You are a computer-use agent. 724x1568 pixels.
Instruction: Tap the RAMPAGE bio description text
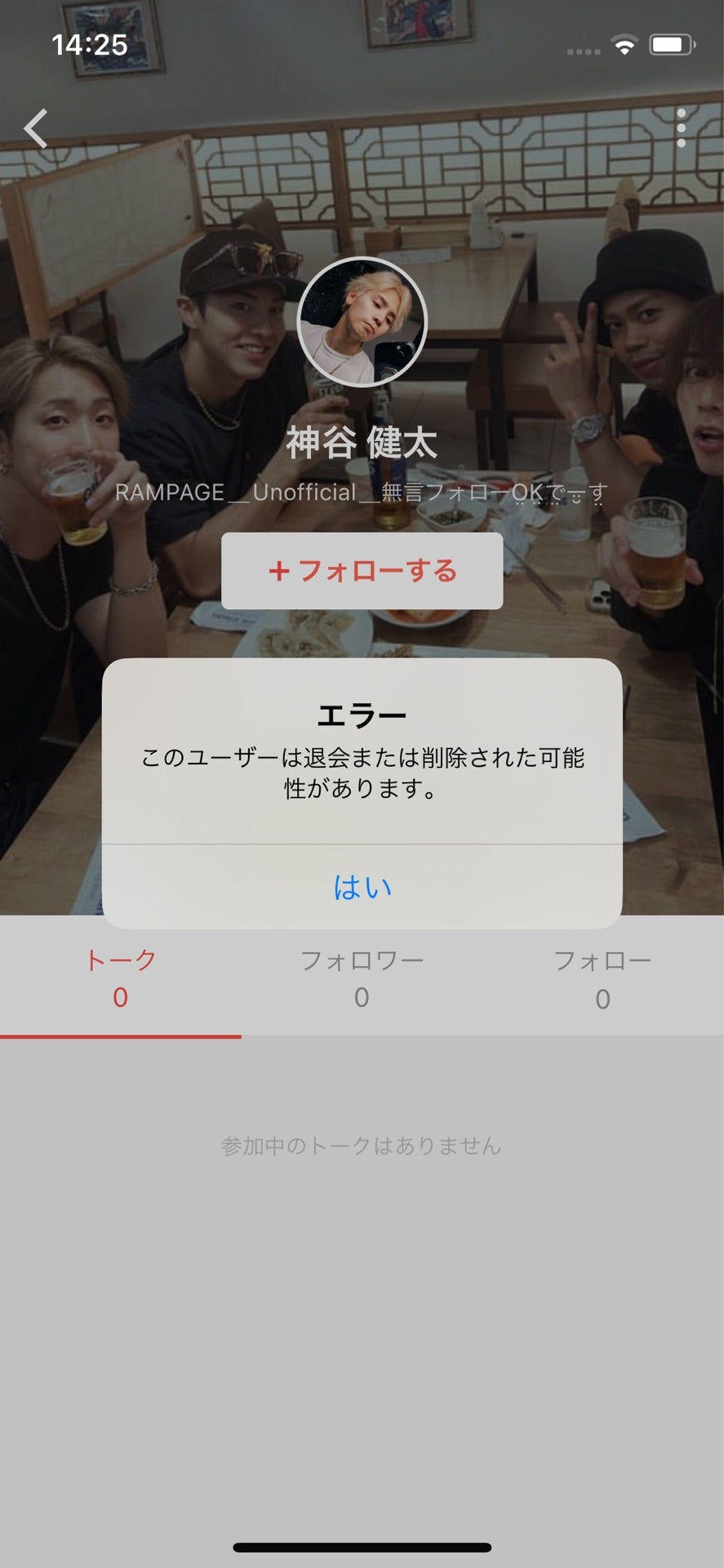tap(362, 493)
